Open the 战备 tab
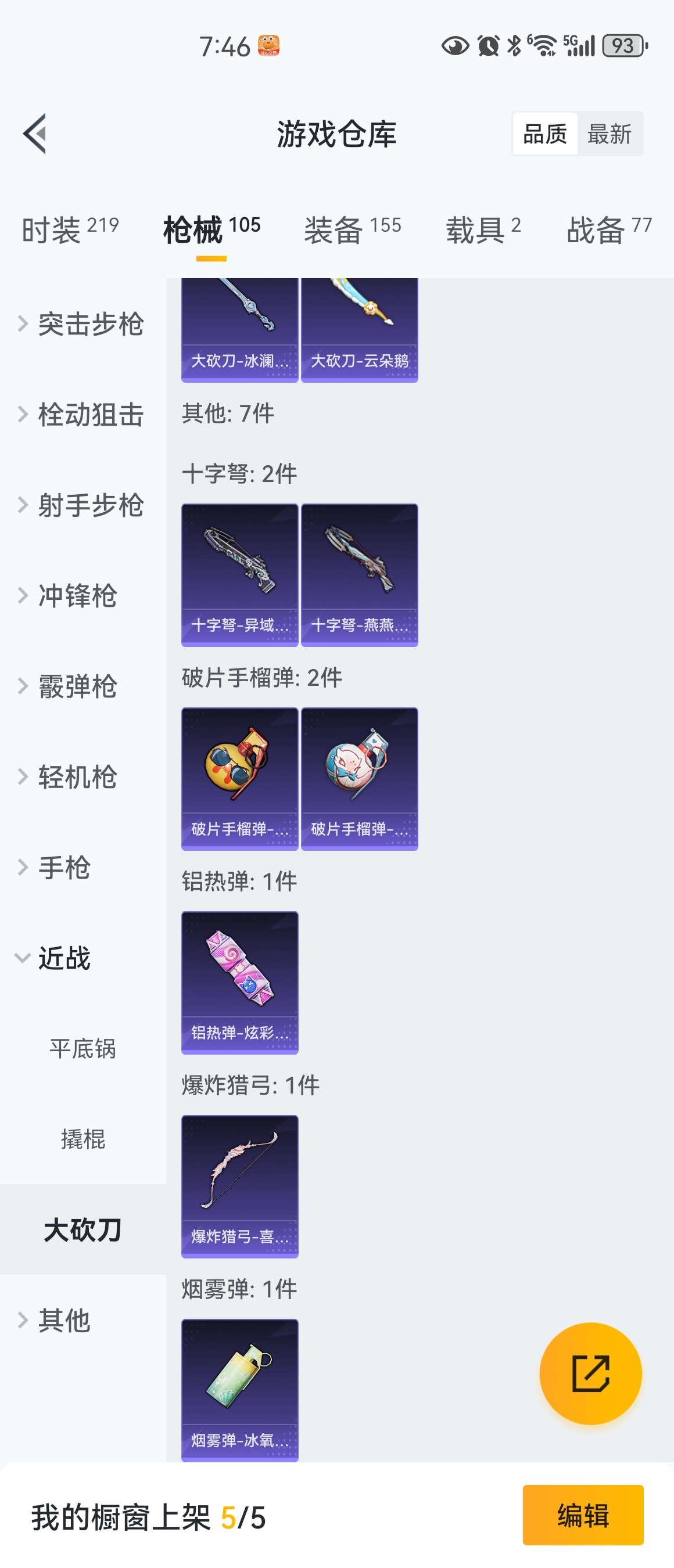The height and width of the screenshot is (1568, 674). [608, 229]
